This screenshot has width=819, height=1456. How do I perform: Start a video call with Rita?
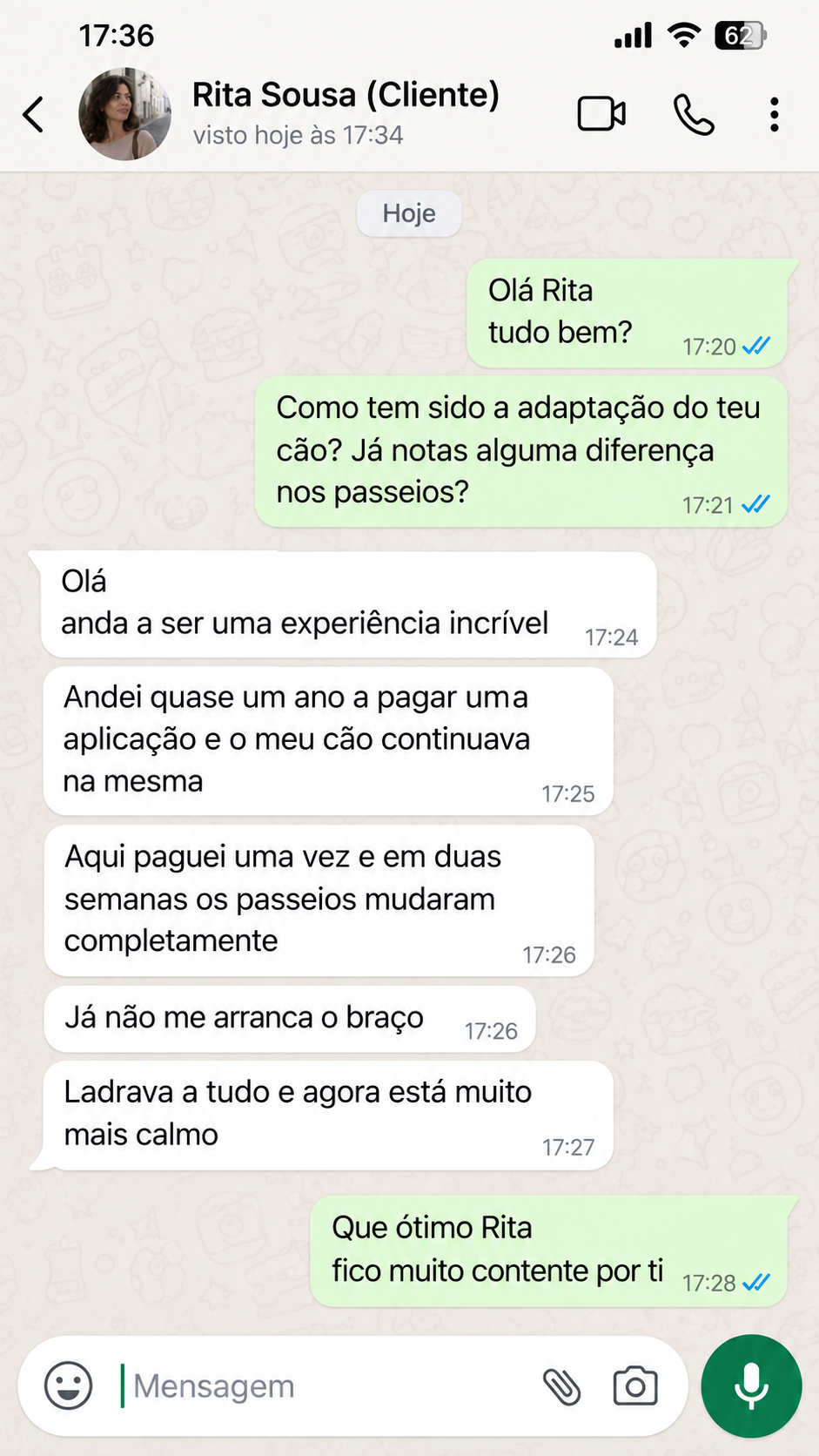601,114
